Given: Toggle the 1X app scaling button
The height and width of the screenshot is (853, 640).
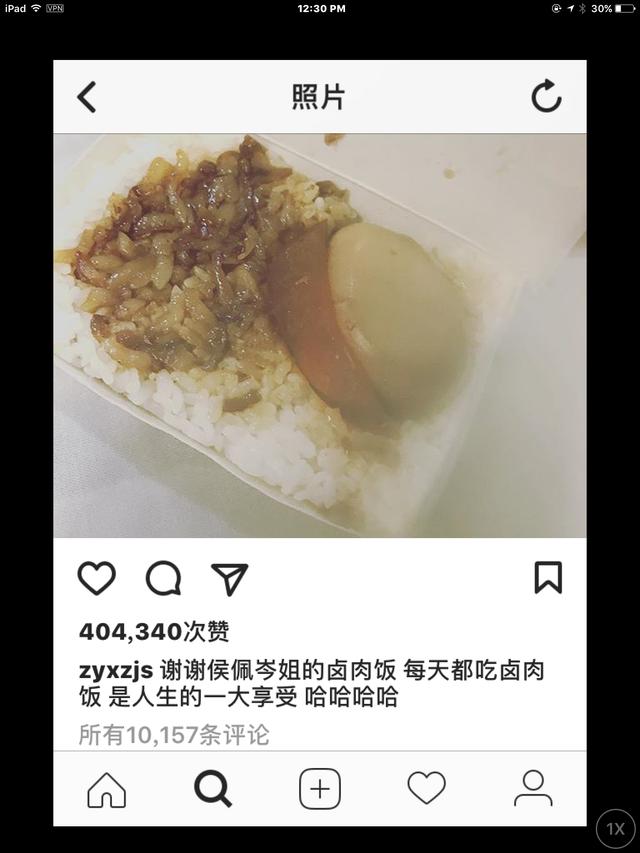Looking at the screenshot, I should (x=615, y=829).
